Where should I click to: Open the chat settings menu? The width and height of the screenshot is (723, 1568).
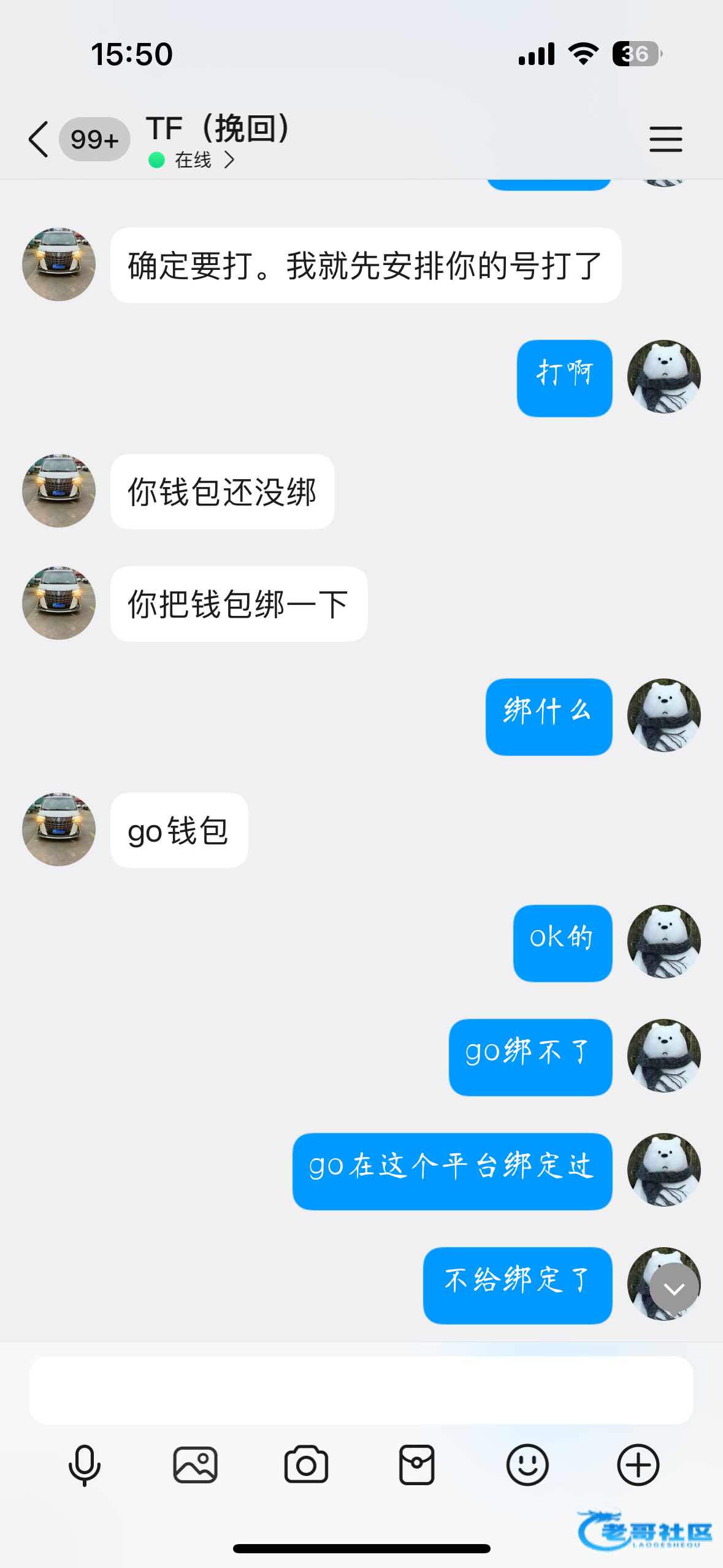[x=665, y=139]
